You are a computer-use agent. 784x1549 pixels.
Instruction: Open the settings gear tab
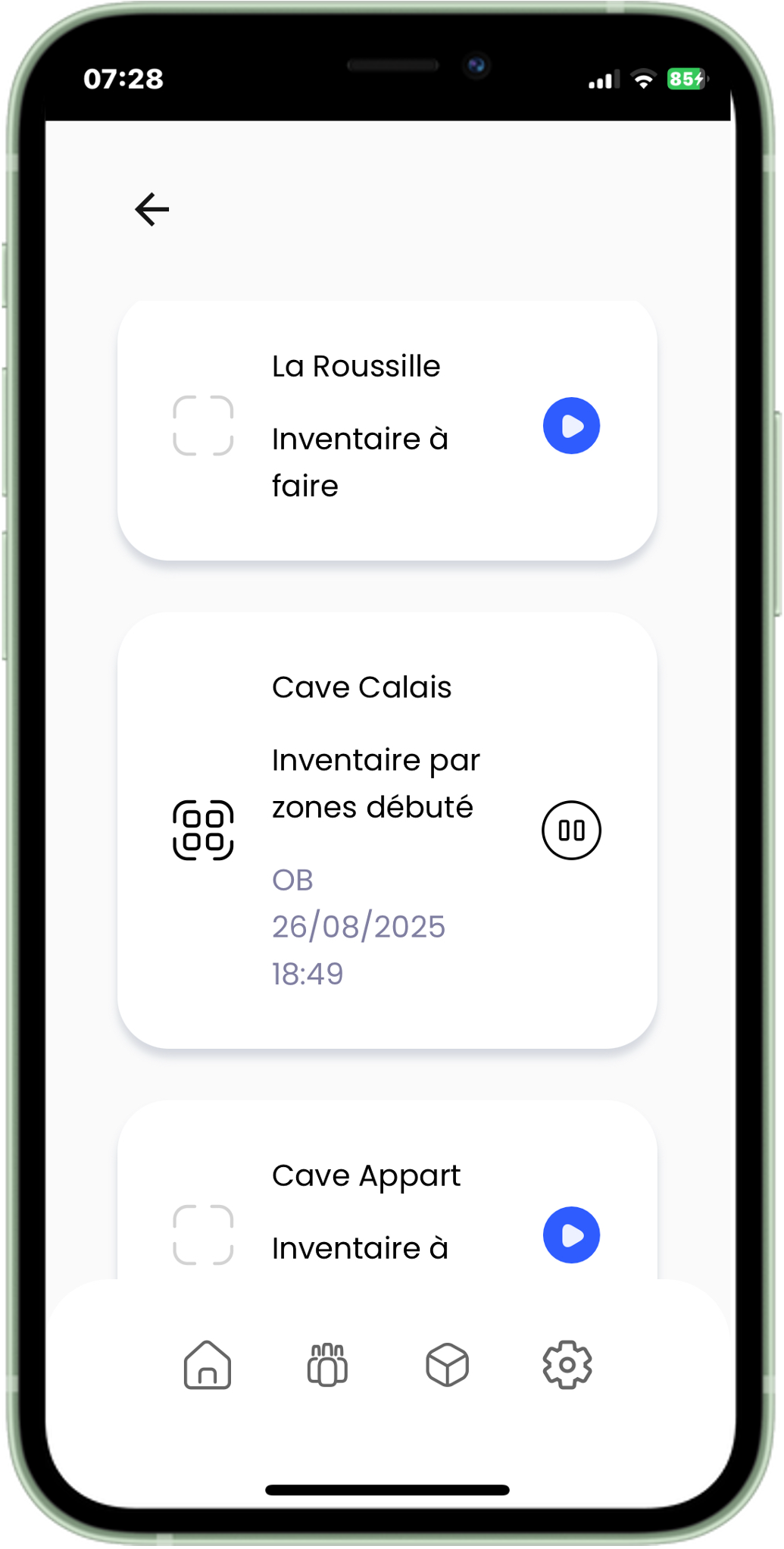(x=567, y=1365)
